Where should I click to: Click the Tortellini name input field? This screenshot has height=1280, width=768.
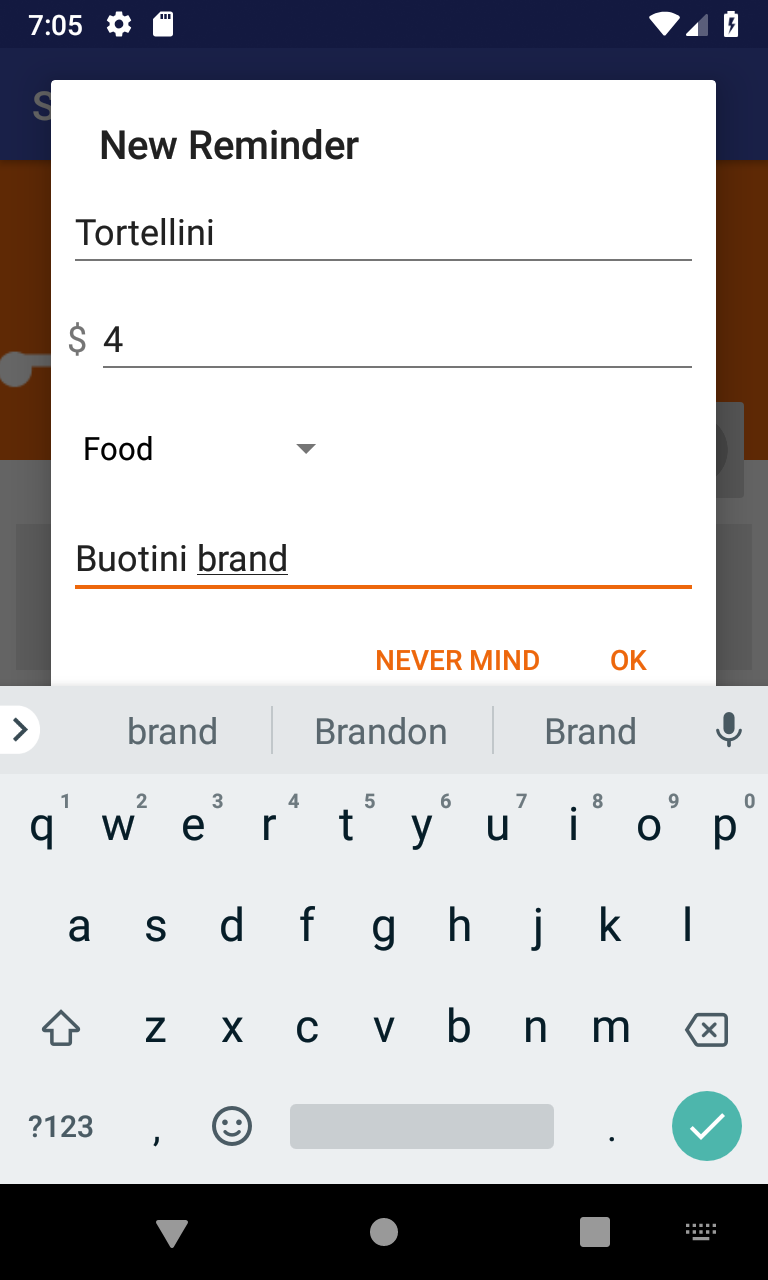coord(383,232)
